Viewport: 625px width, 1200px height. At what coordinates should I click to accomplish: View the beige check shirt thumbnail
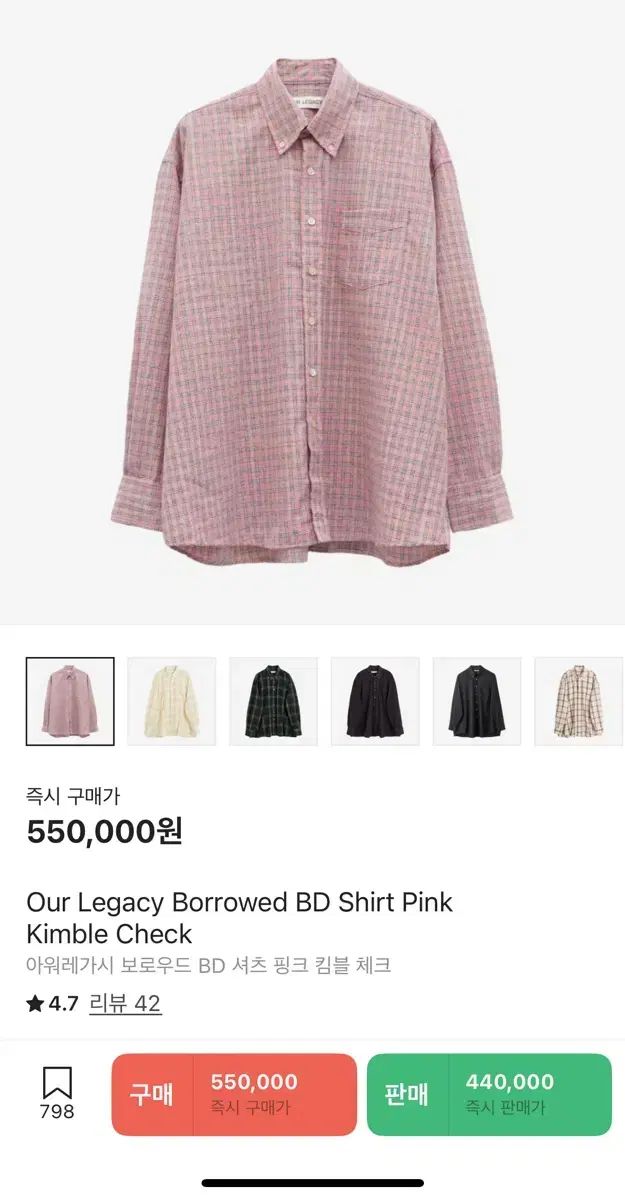tap(580, 701)
